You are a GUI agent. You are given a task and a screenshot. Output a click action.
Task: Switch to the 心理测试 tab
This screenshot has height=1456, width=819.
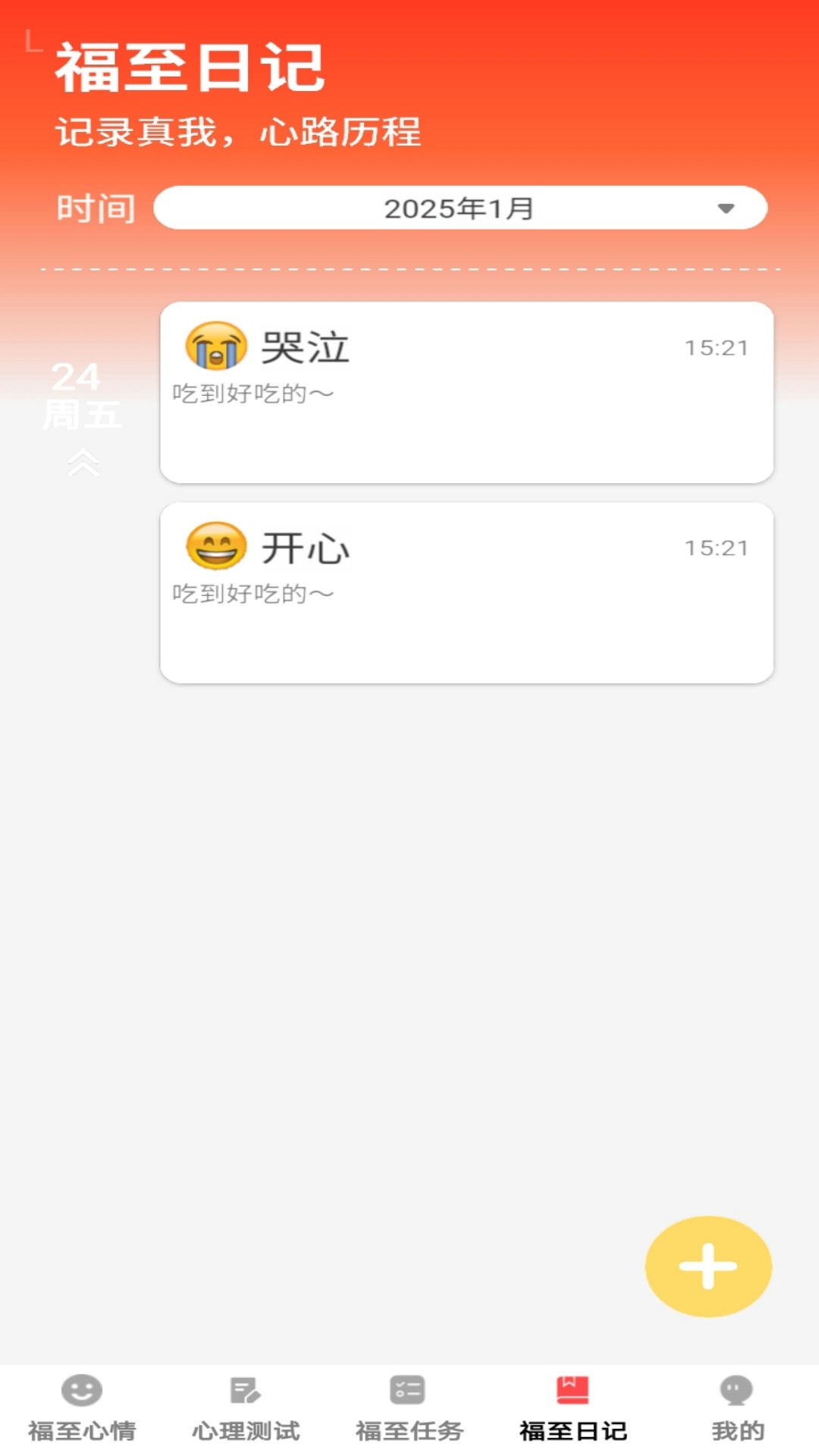[x=243, y=1418]
